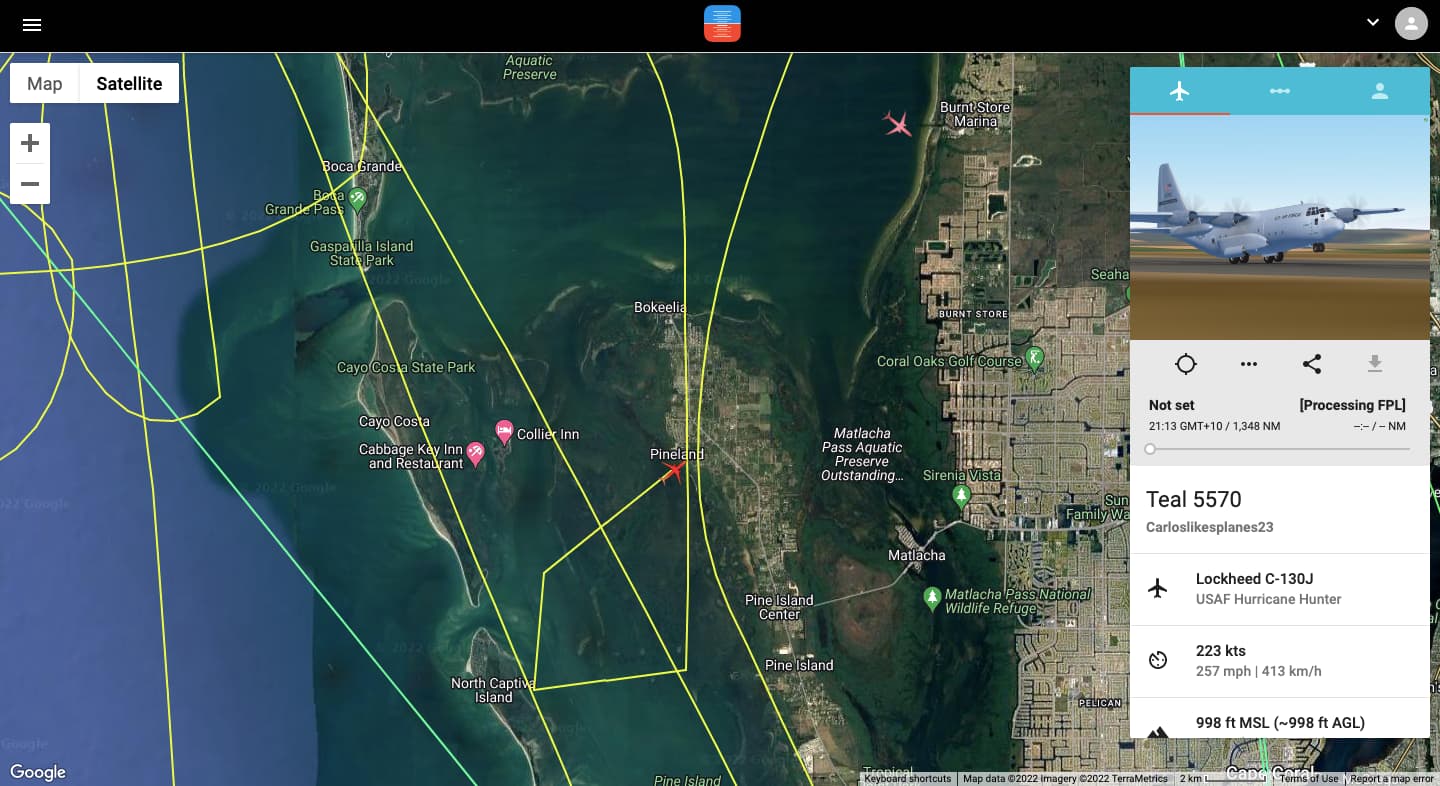Image resolution: width=1440 pixels, height=786 pixels.
Task: Switch to the flight plan route tab
Action: pyautogui.click(x=1279, y=91)
